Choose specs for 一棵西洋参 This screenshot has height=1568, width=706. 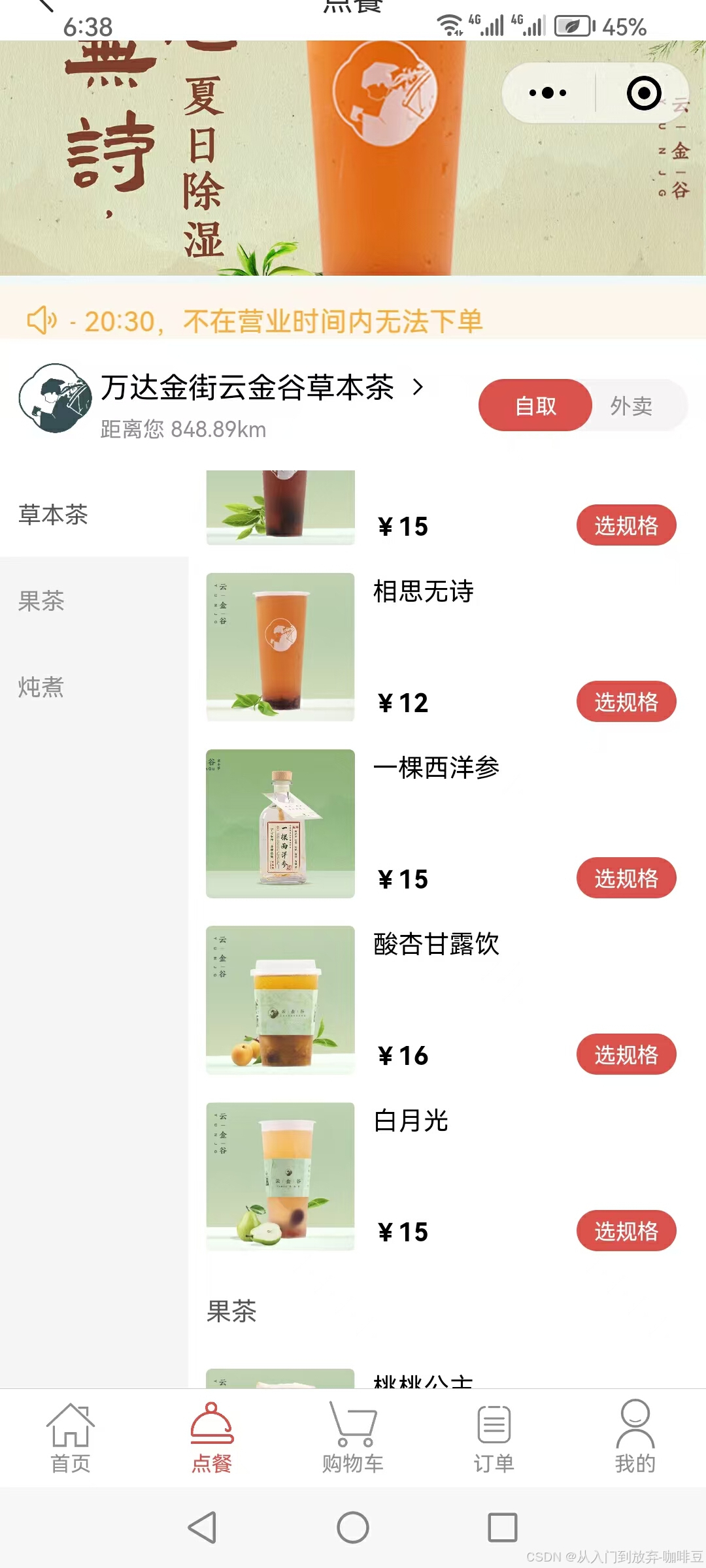pyautogui.click(x=626, y=878)
